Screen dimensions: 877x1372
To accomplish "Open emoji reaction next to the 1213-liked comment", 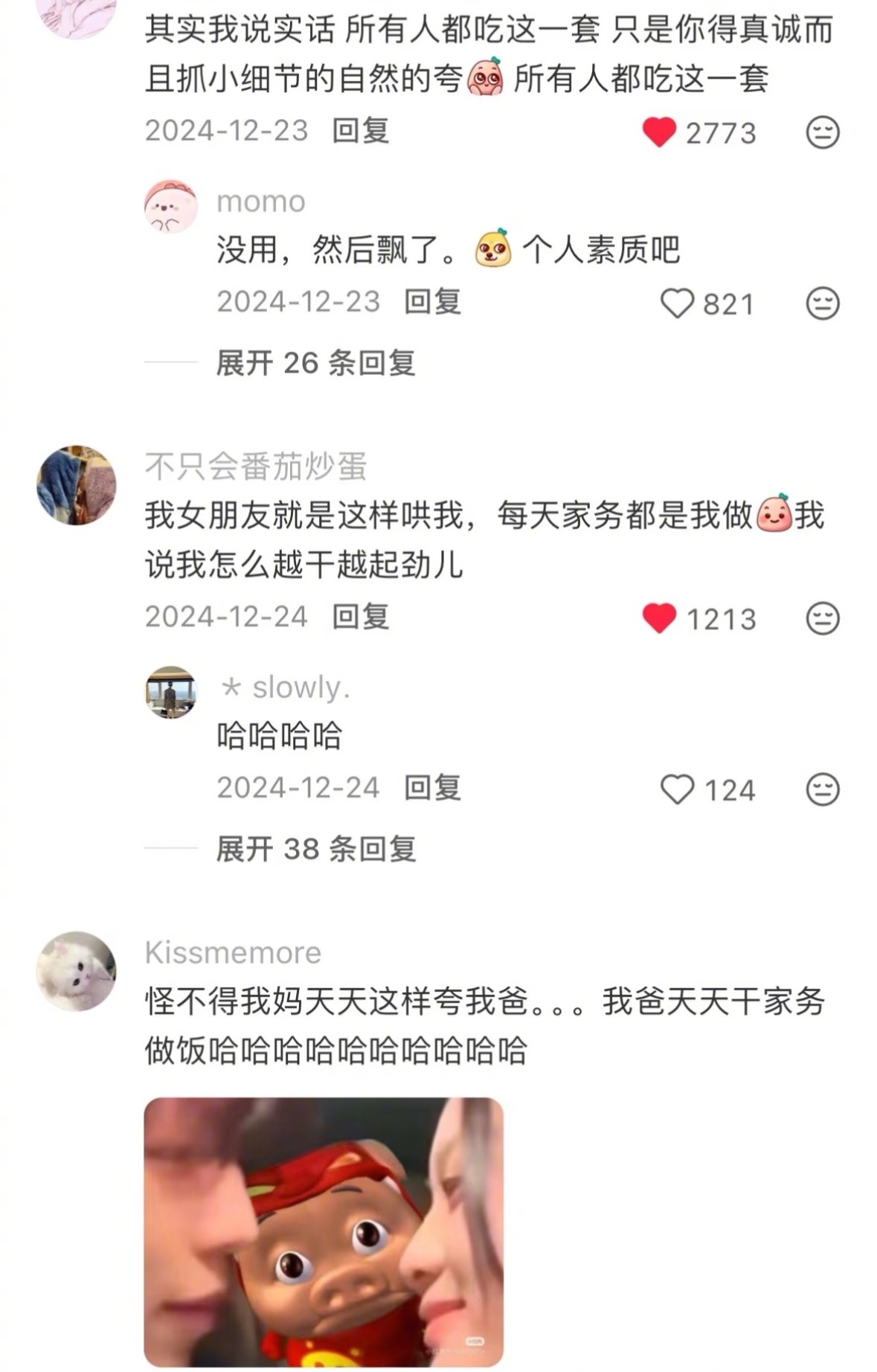I will 822,618.
